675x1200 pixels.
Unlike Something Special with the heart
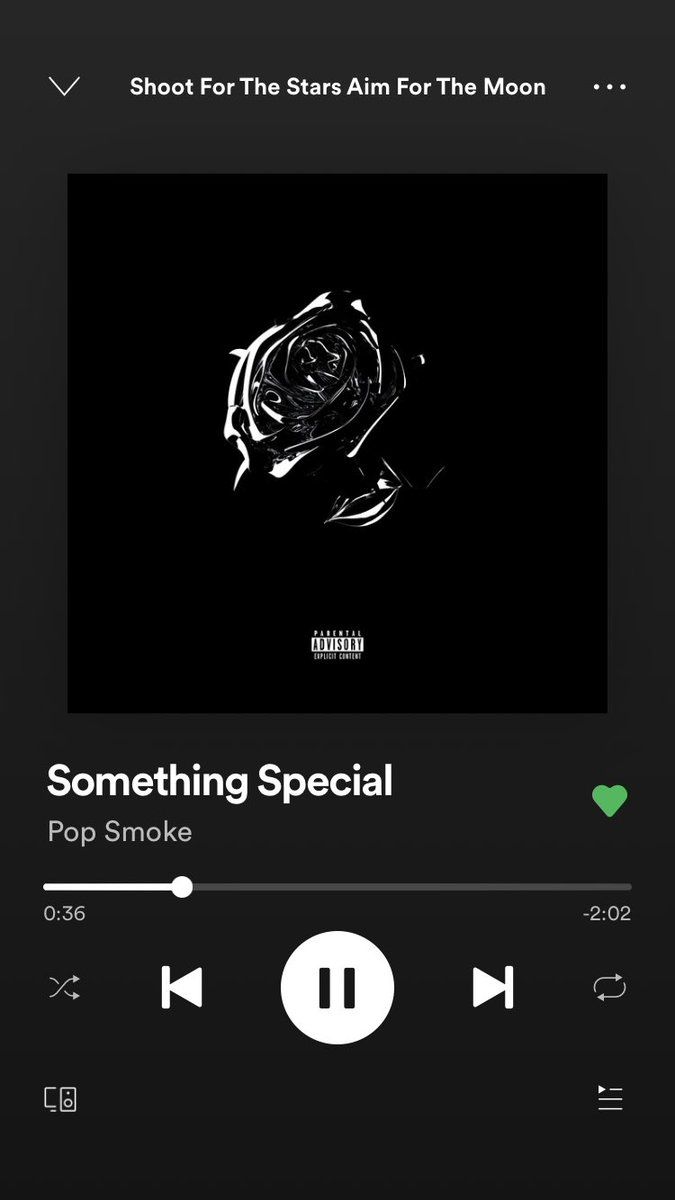(x=609, y=800)
